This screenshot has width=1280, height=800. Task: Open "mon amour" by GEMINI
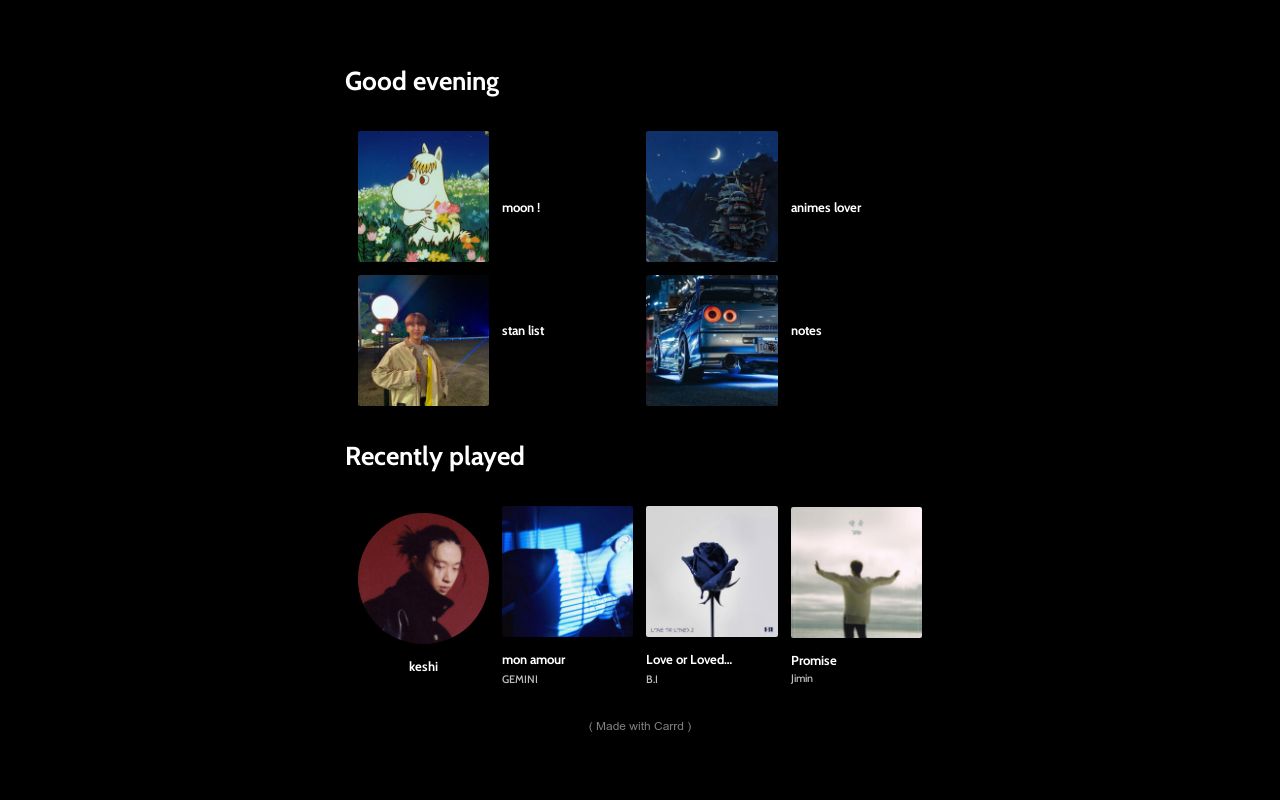[x=567, y=572]
